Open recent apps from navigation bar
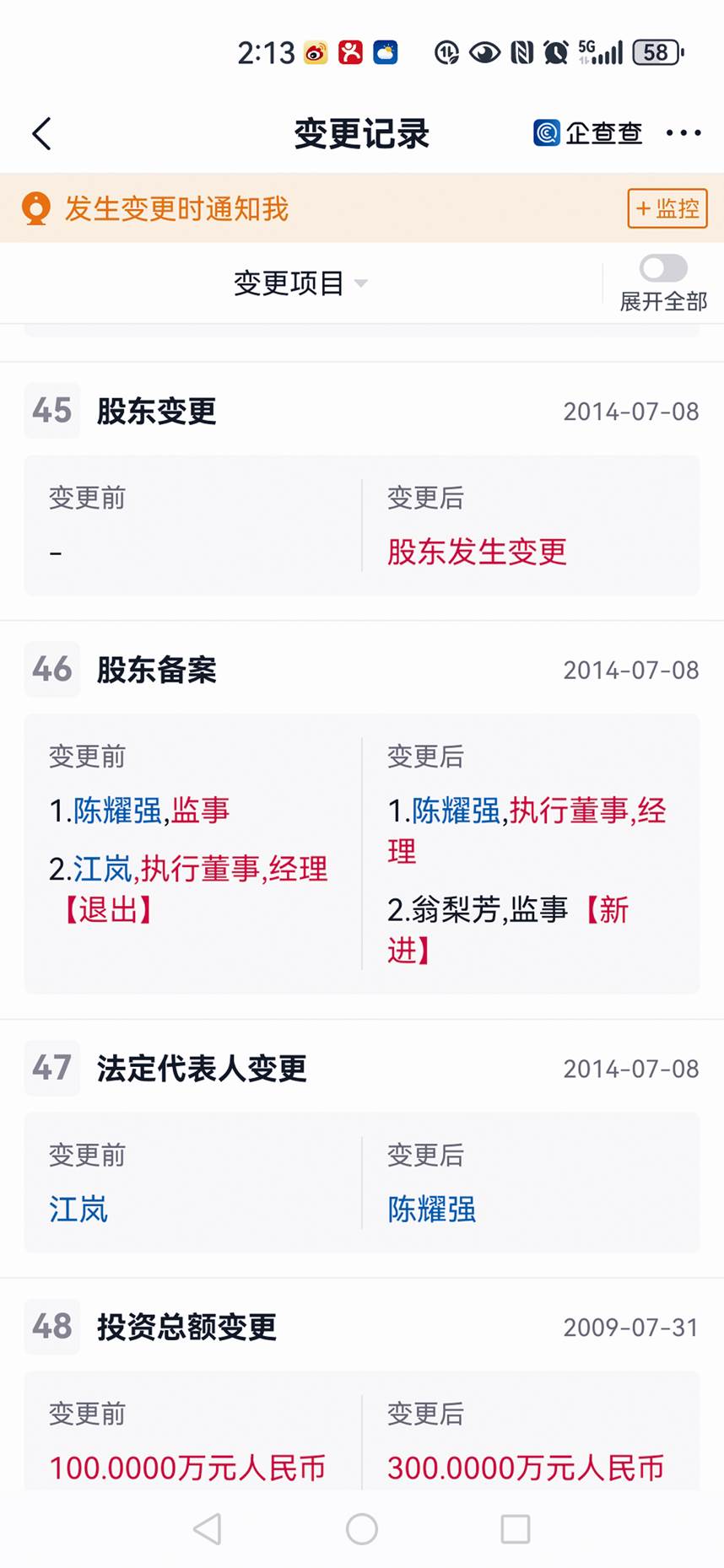This screenshot has height=1568, width=724. click(x=516, y=1529)
